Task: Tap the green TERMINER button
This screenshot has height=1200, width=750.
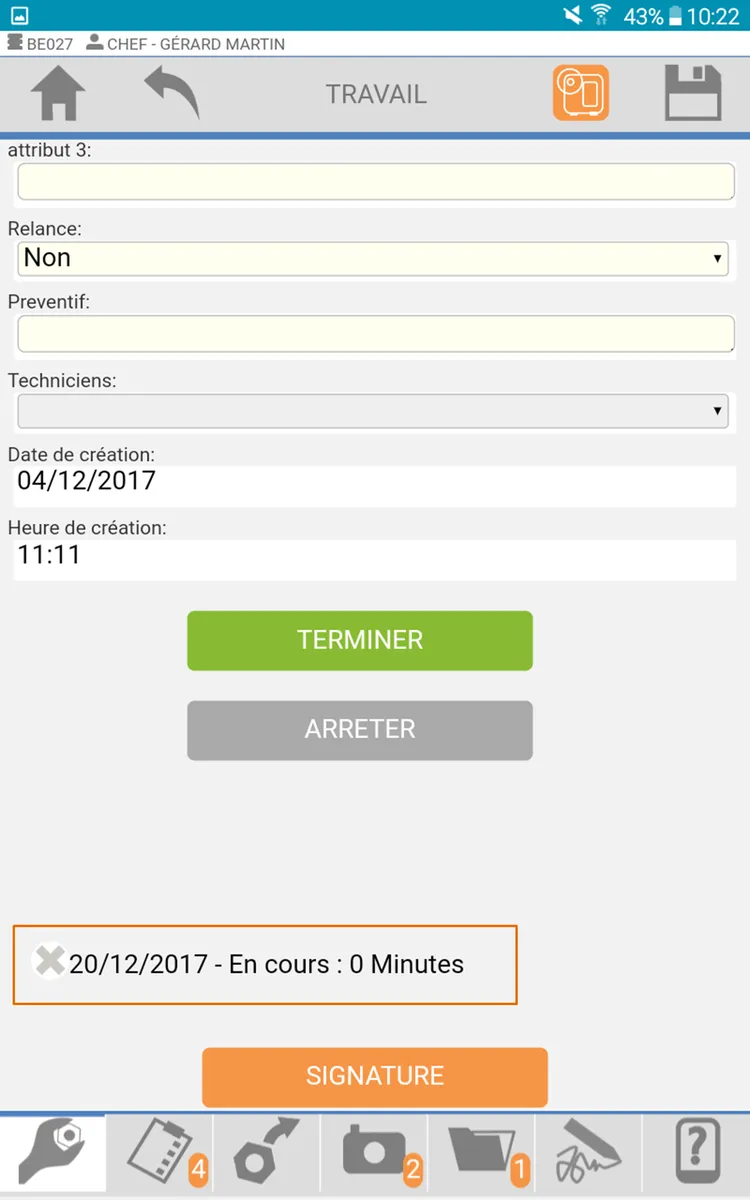Action: [360, 640]
